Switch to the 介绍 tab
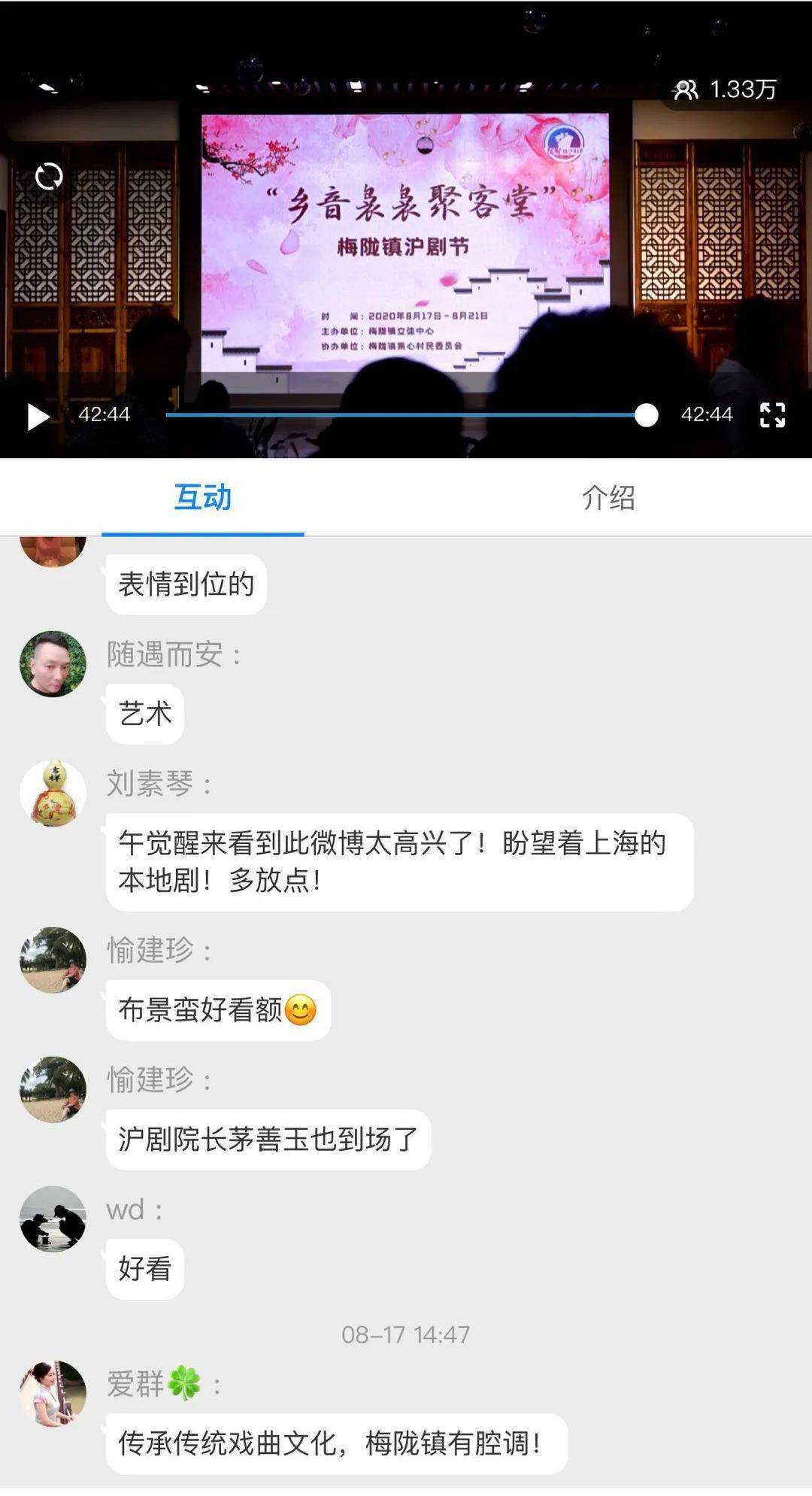The image size is (812, 1496). (608, 497)
